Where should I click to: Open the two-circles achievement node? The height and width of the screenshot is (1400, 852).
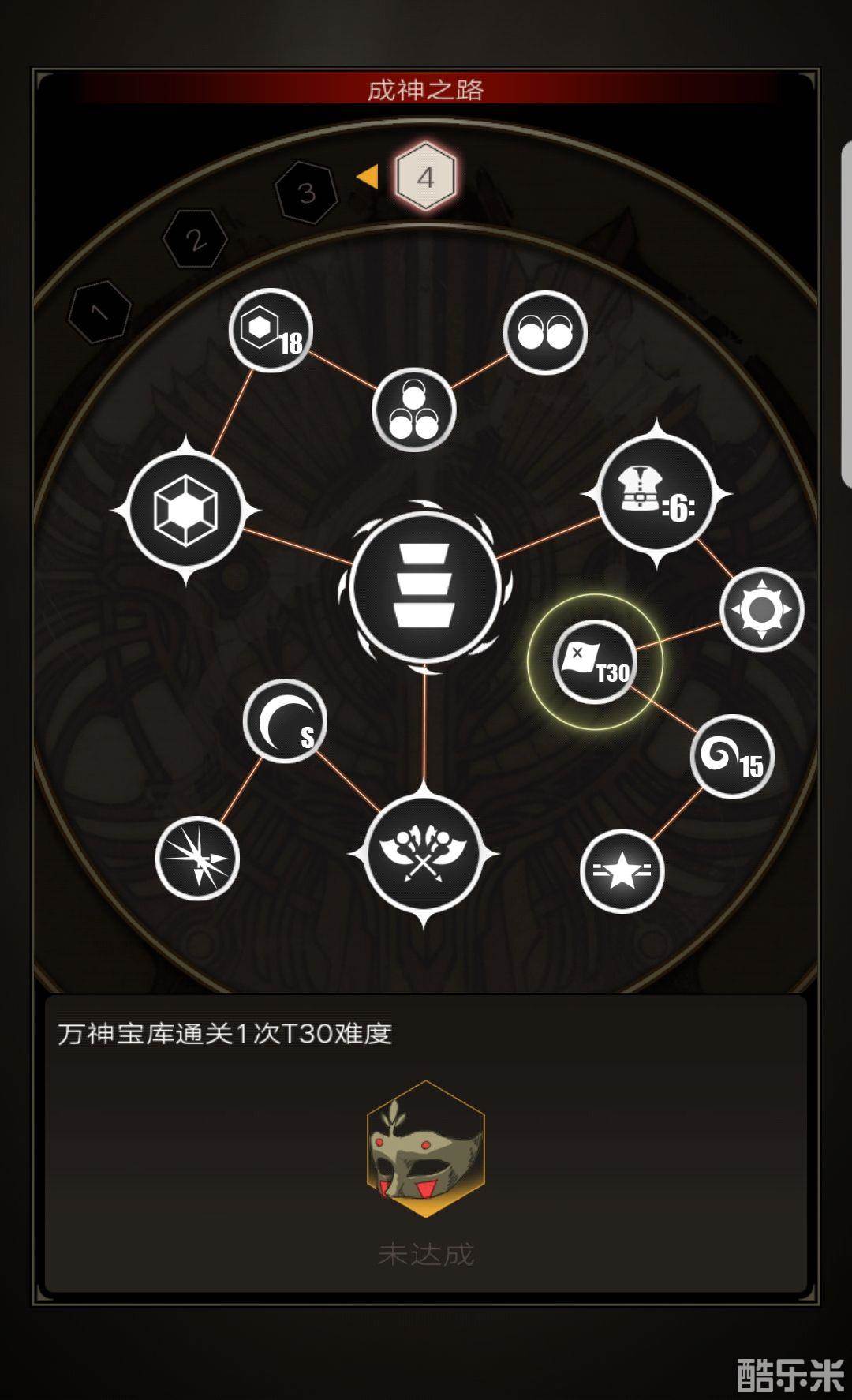pos(544,332)
